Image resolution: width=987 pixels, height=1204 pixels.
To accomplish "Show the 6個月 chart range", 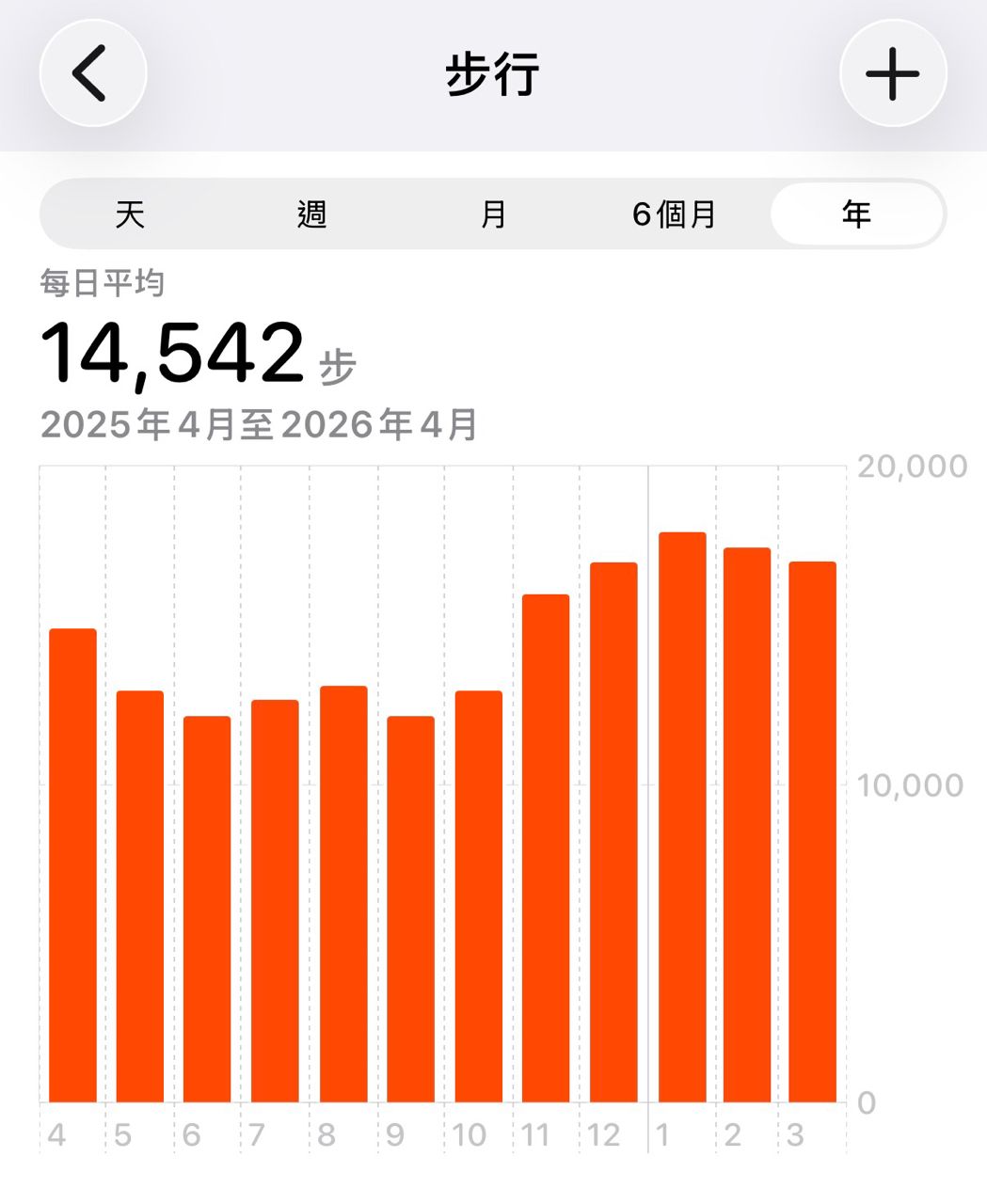I will tap(675, 214).
